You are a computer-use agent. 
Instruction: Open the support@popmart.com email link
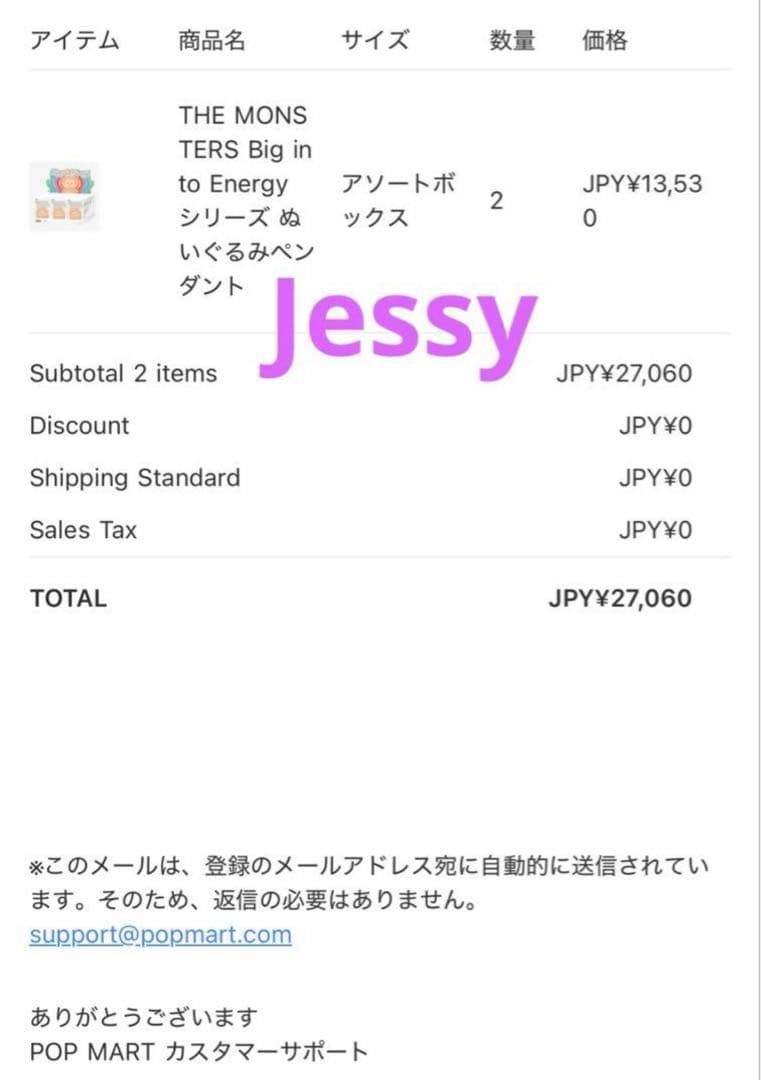[x=160, y=935]
